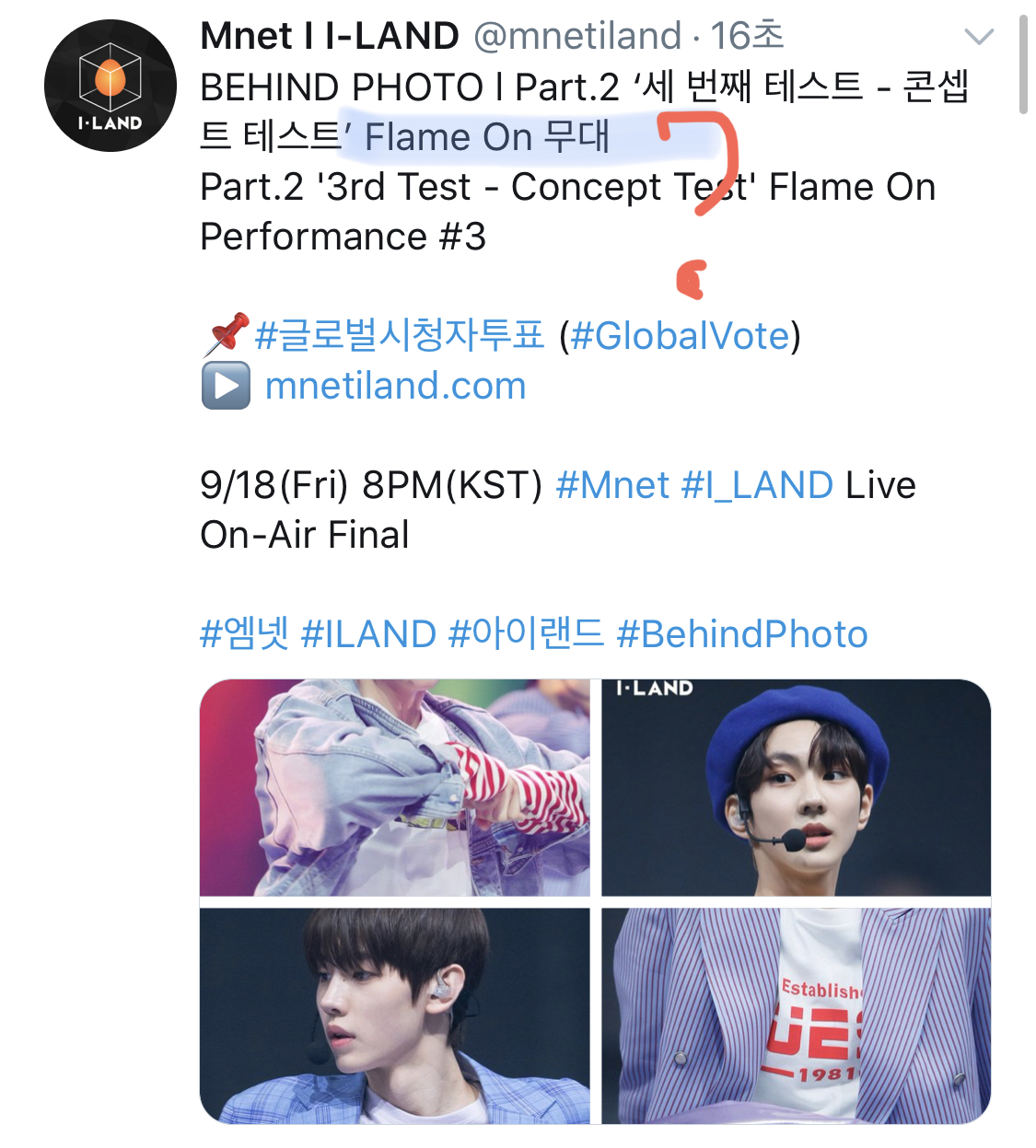The height and width of the screenshot is (1148, 1036).
Task: Open the Mnet I-LAND profile avatar
Action: tap(110, 86)
